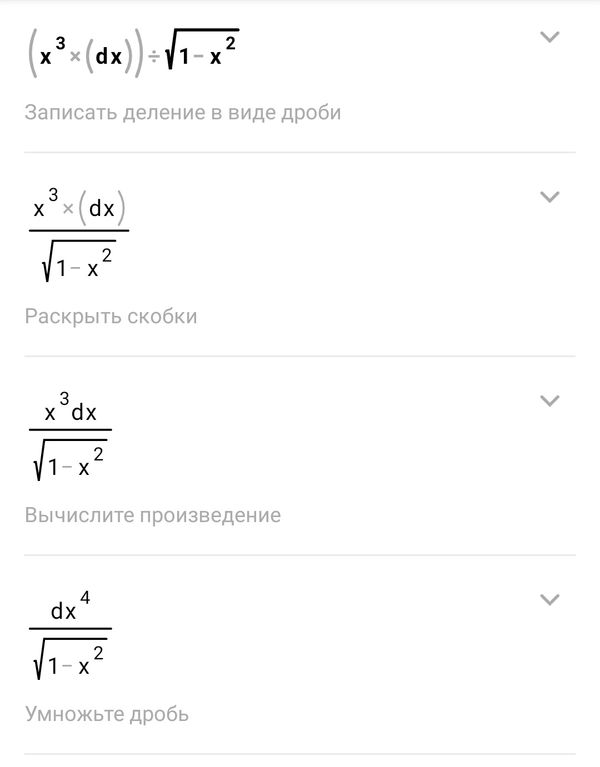Screen dimensions: 600x767
Task: Expand the 'Раскрыть скобки' step details
Action: coord(549,197)
